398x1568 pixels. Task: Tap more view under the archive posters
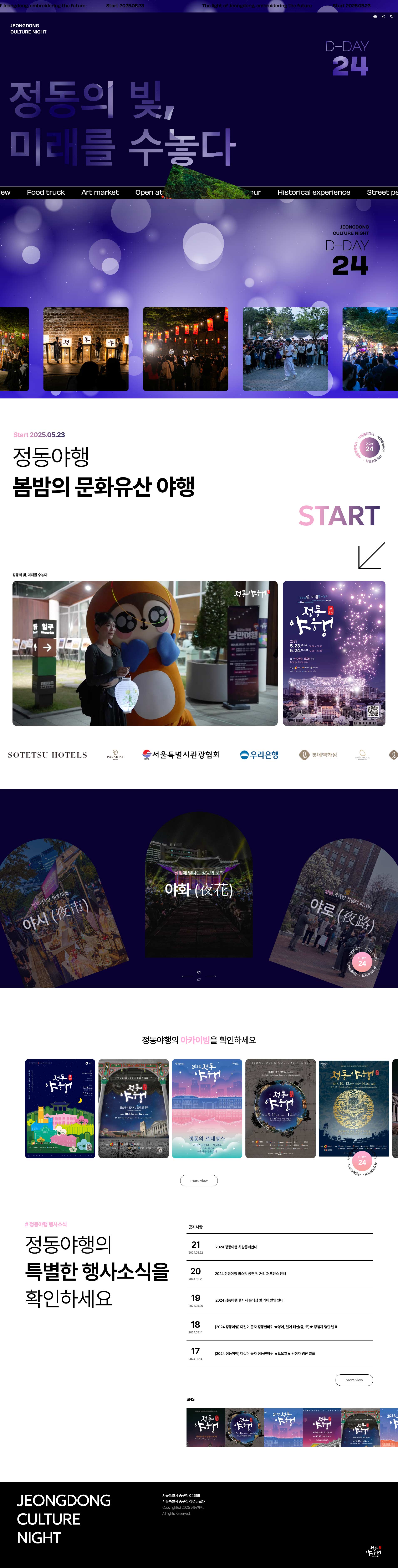coord(199,1180)
